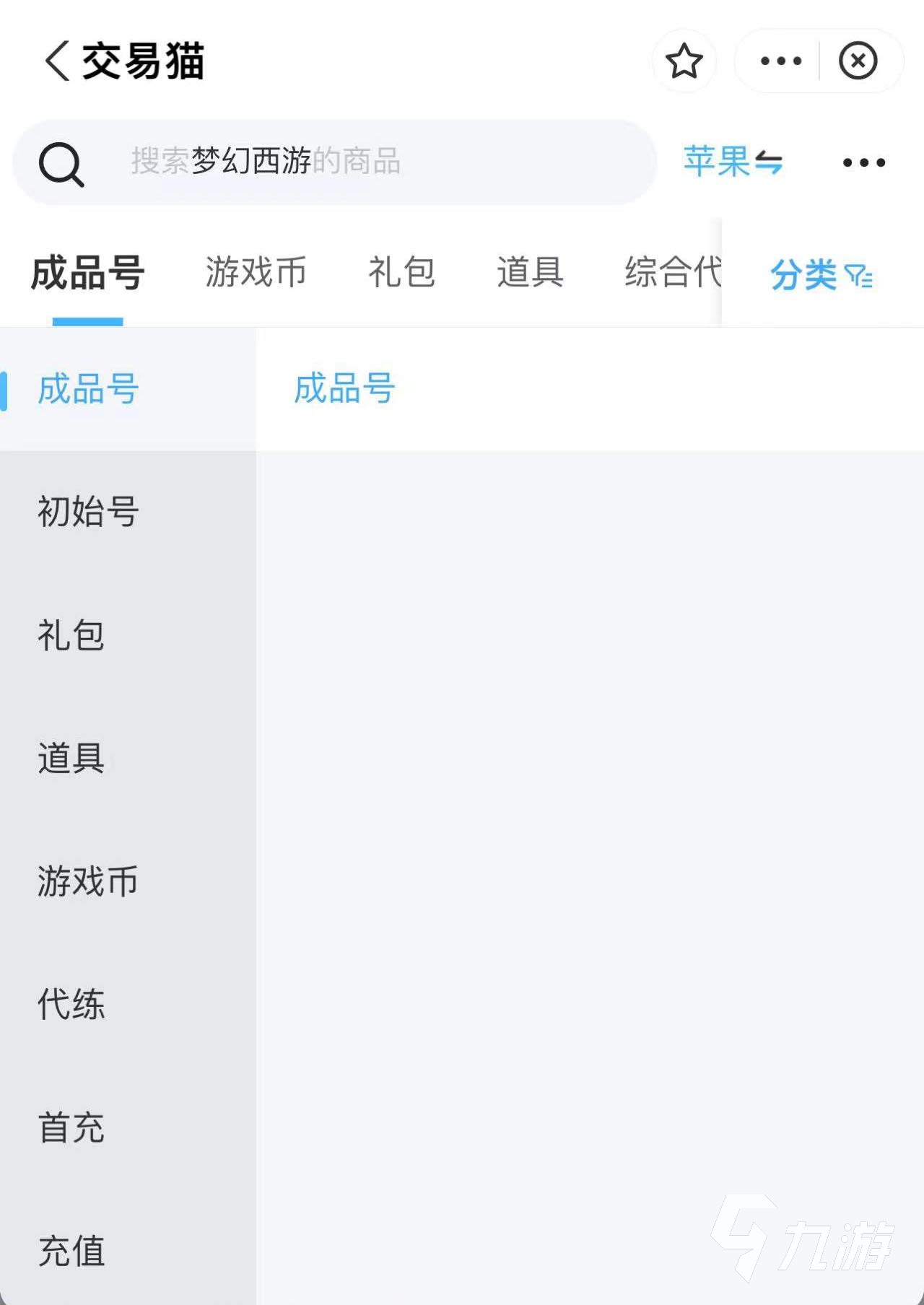
Task: Open the three-dot menu beside 苹果
Action: 863,162
